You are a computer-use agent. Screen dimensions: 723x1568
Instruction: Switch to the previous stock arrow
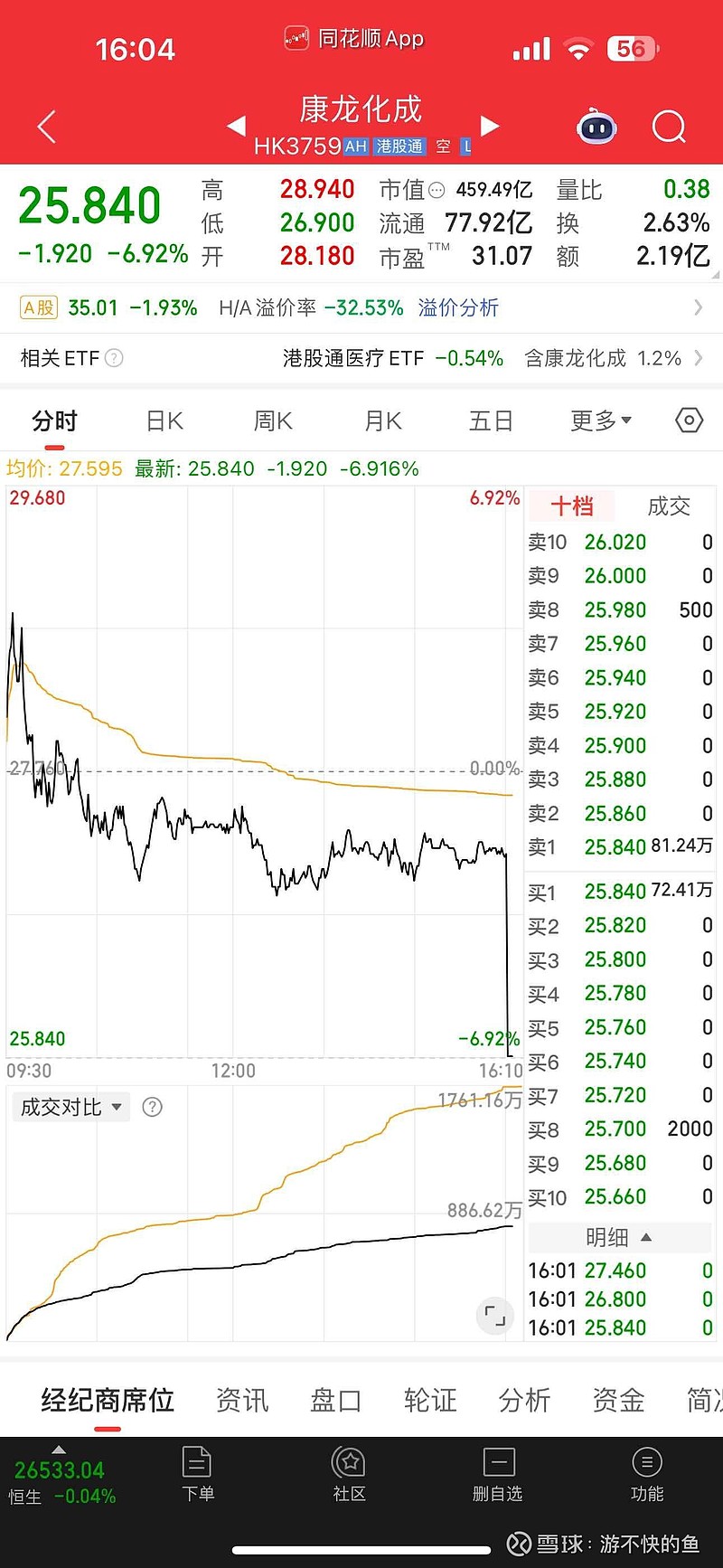click(236, 126)
